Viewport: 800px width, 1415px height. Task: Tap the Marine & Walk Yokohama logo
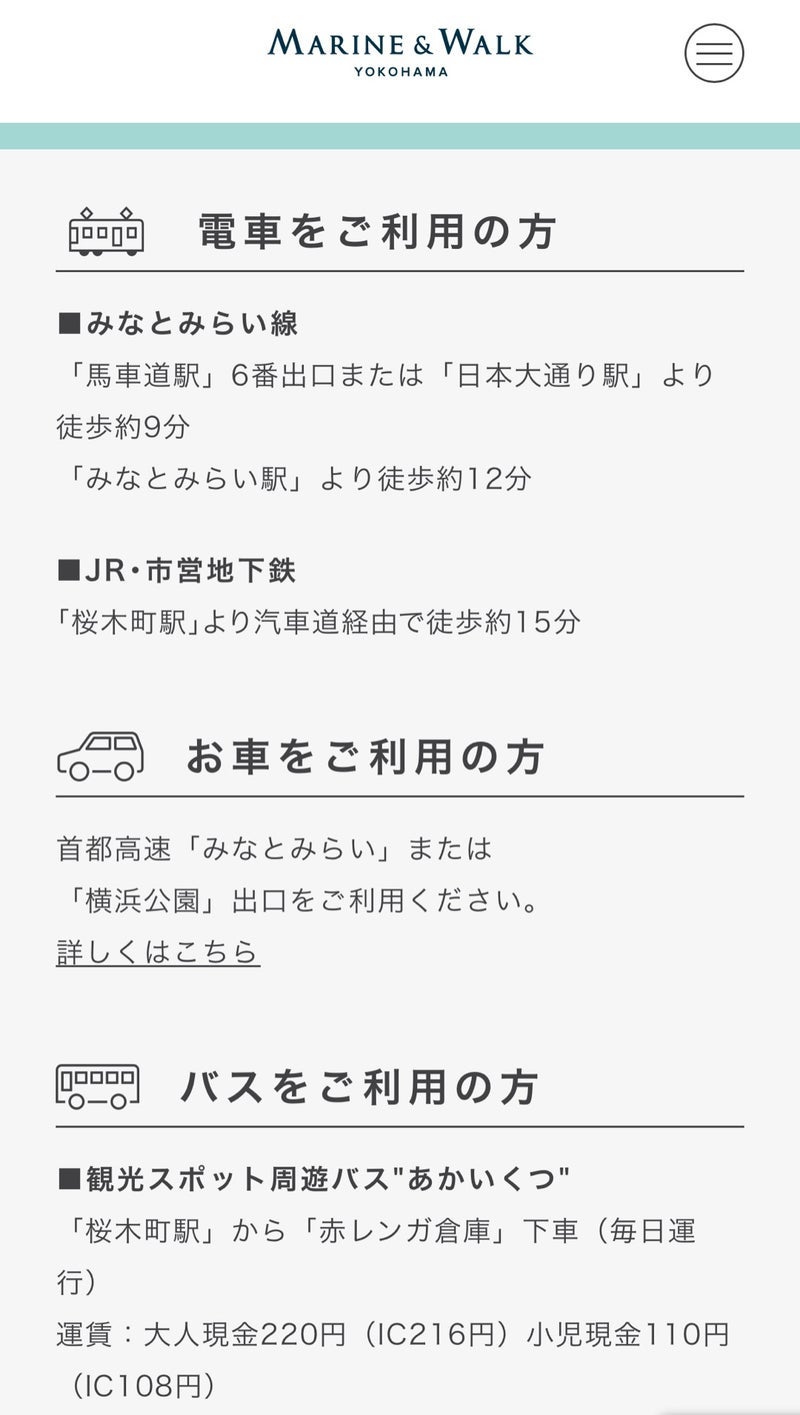pos(400,52)
